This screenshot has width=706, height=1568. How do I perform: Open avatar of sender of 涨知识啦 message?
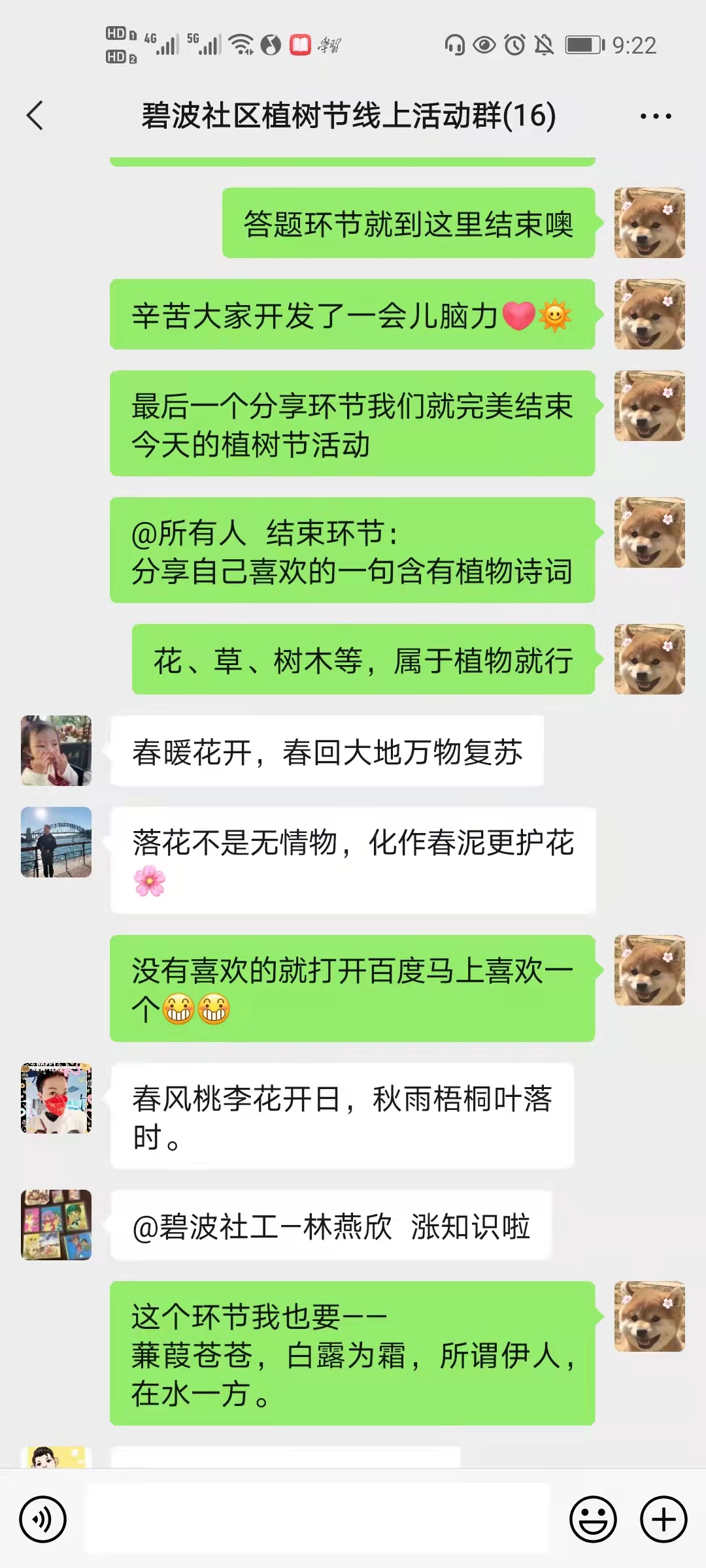coord(56,1224)
